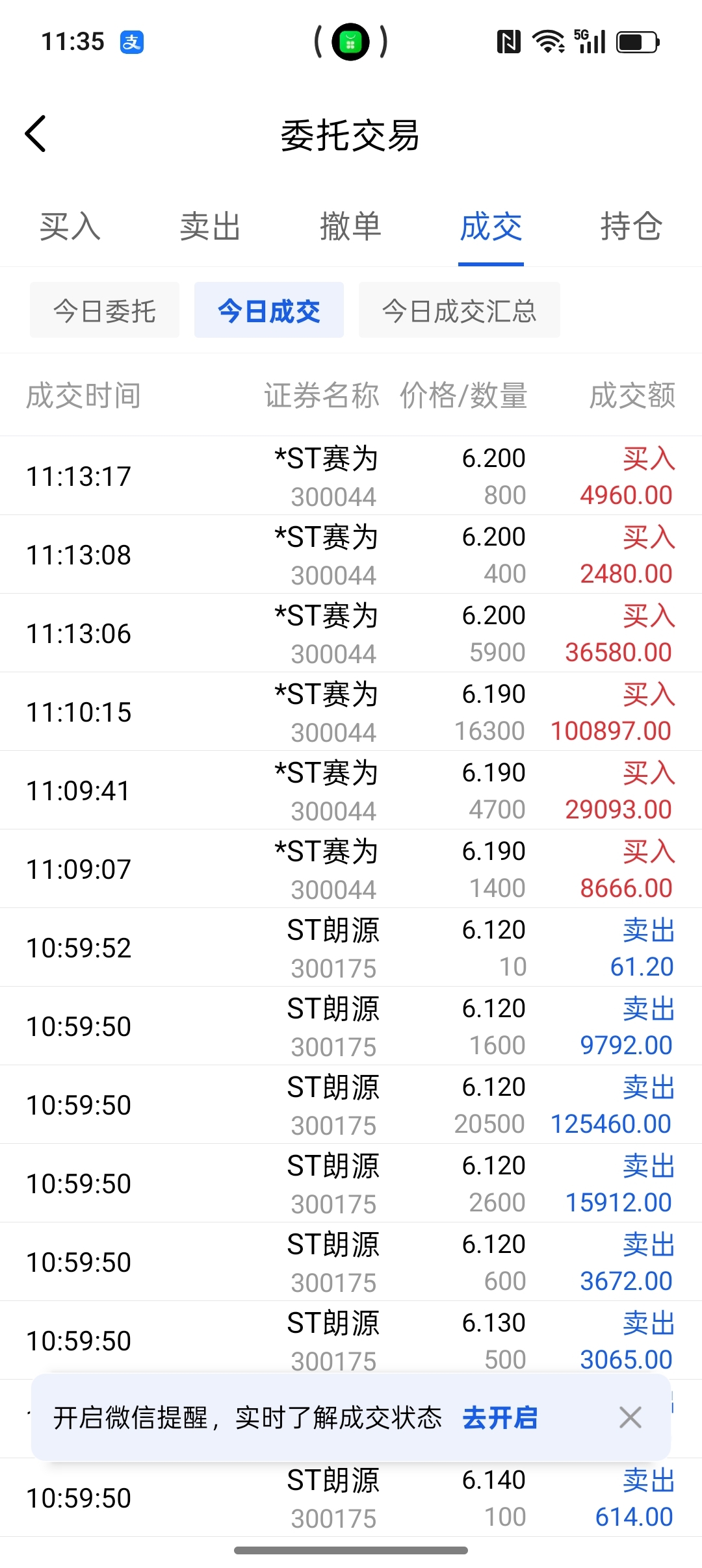Viewport: 702px width, 1568px height.
Task: Switch to the 卖出 tab
Action: coord(211,227)
